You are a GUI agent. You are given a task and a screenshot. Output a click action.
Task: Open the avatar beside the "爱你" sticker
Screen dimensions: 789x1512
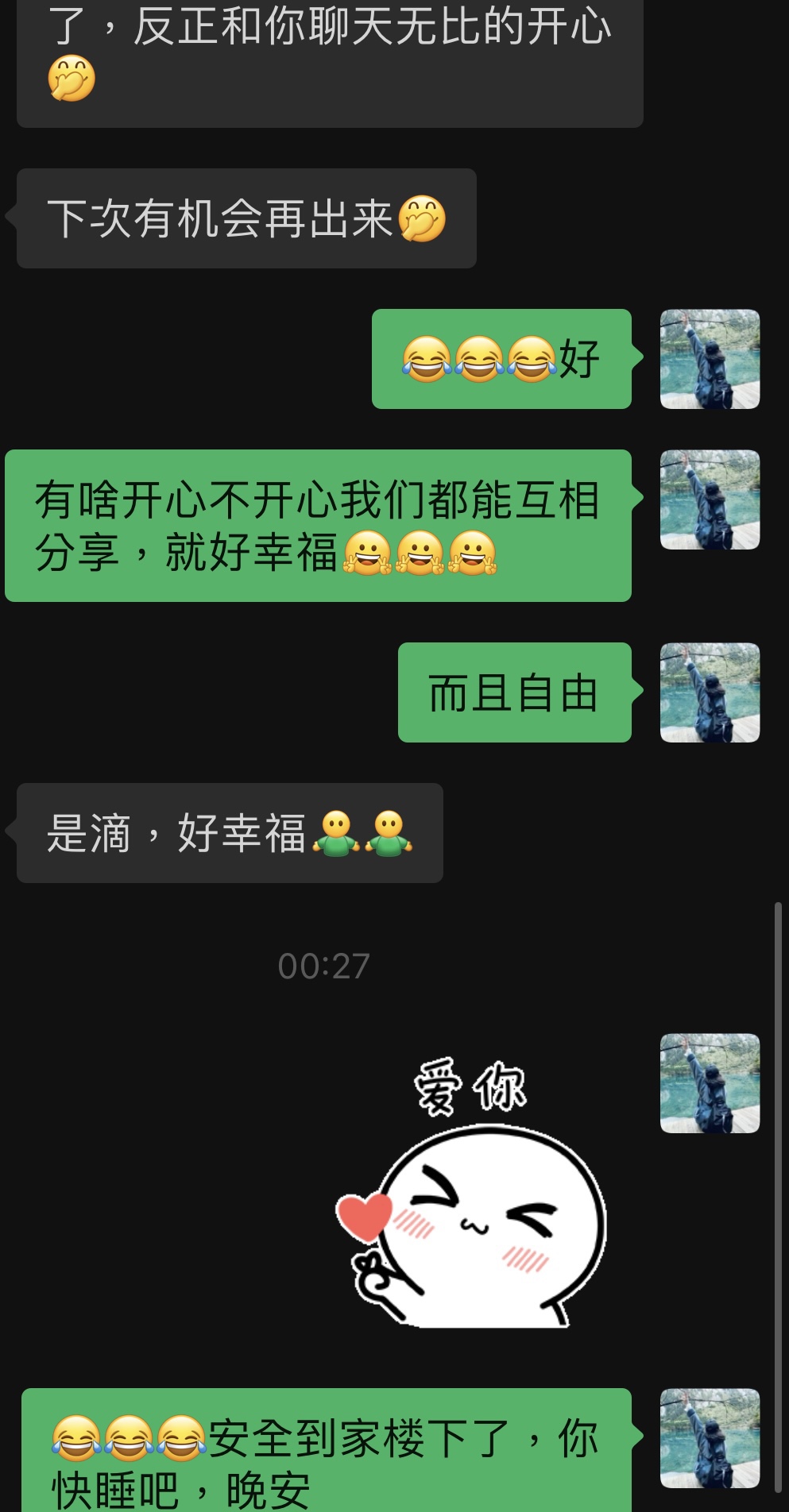[710, 1083]
